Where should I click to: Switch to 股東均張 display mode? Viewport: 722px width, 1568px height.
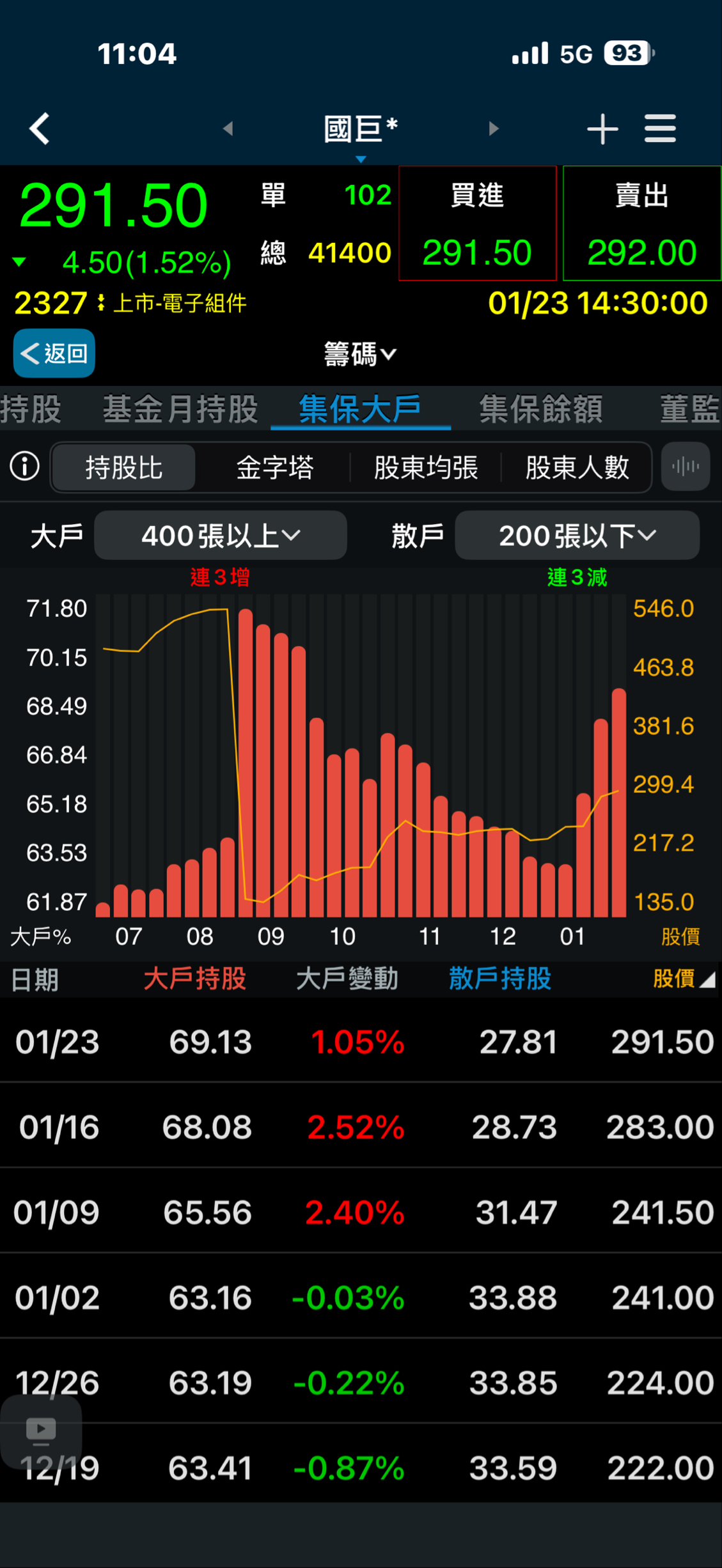[x=426, y=467]
